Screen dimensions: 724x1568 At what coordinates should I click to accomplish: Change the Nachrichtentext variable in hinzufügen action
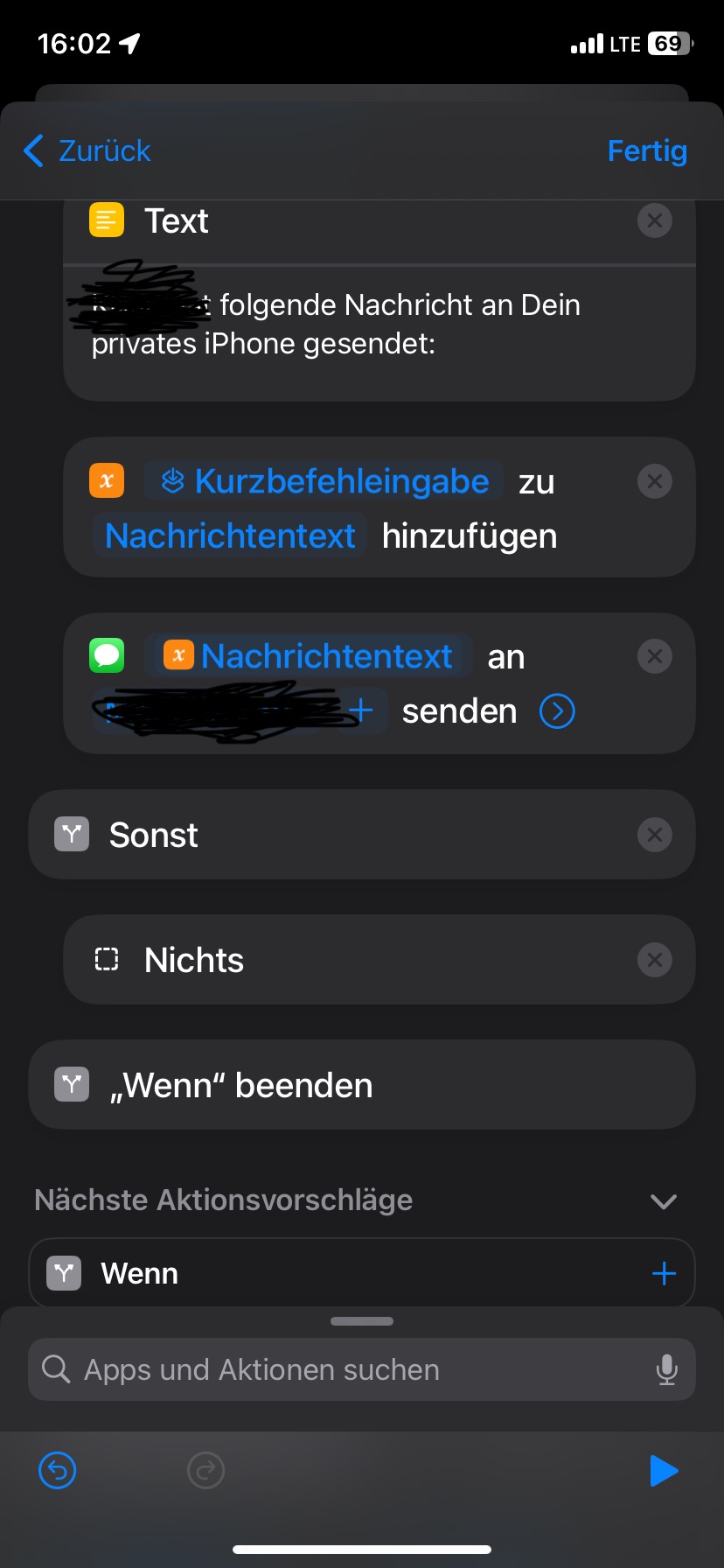pyautogui.click(x=230, y=535)
